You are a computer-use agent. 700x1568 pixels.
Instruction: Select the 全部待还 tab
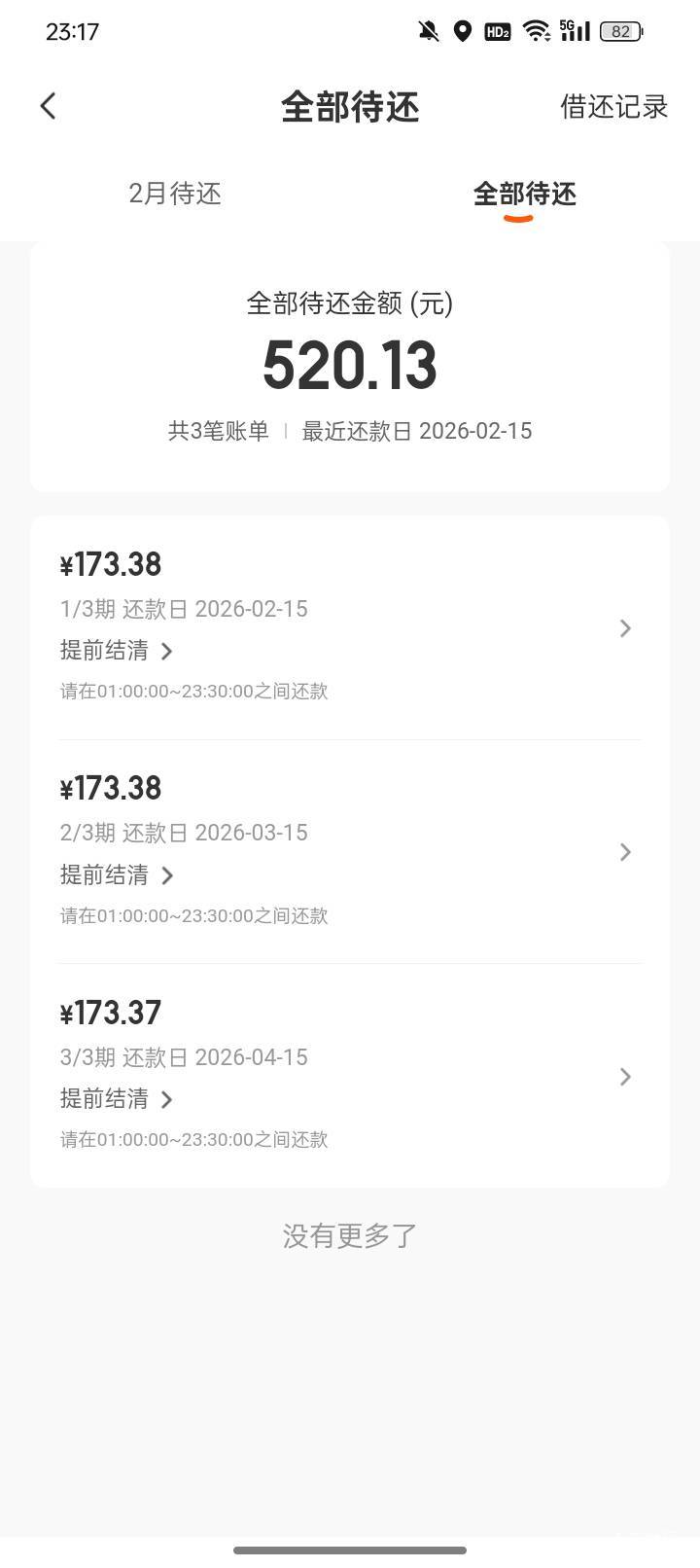524,194
